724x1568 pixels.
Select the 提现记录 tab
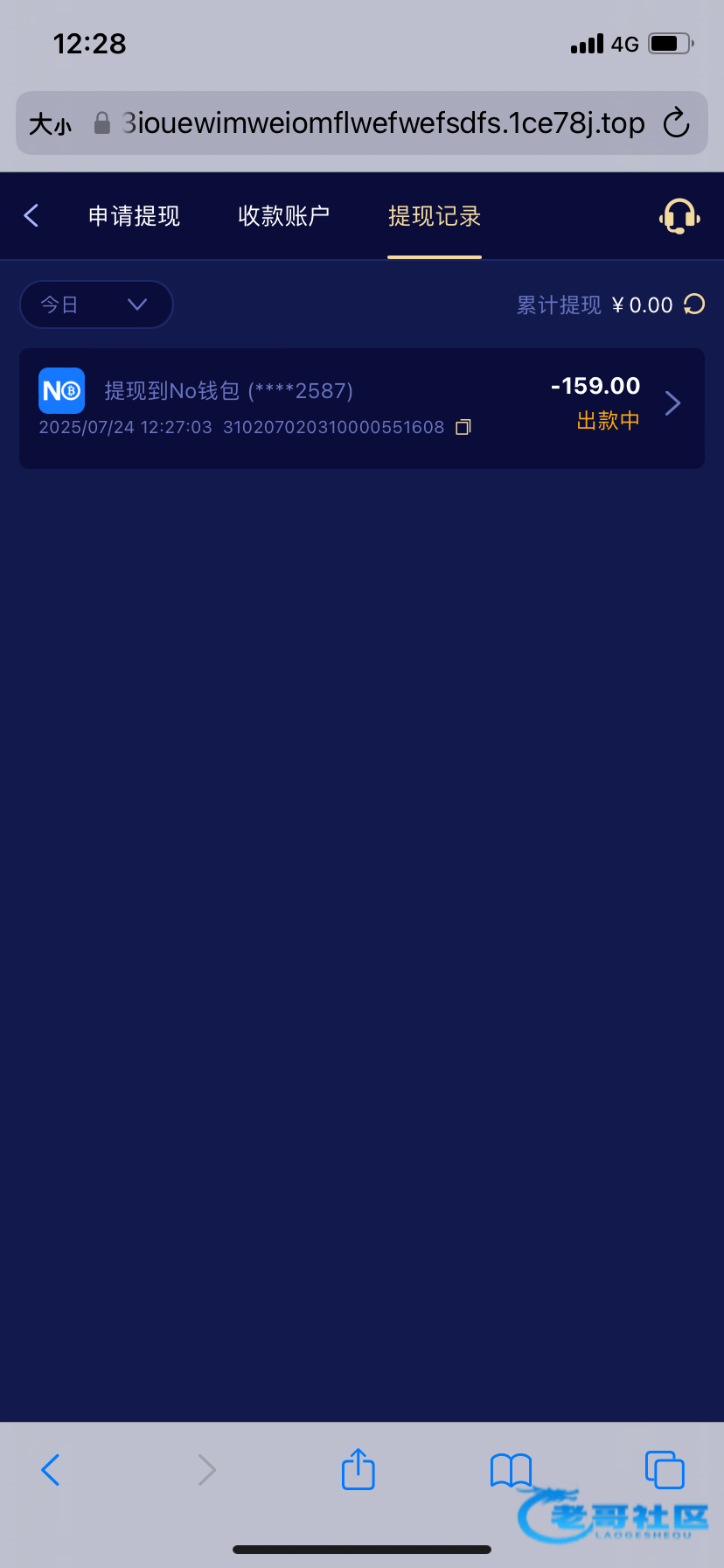point(435,216)
